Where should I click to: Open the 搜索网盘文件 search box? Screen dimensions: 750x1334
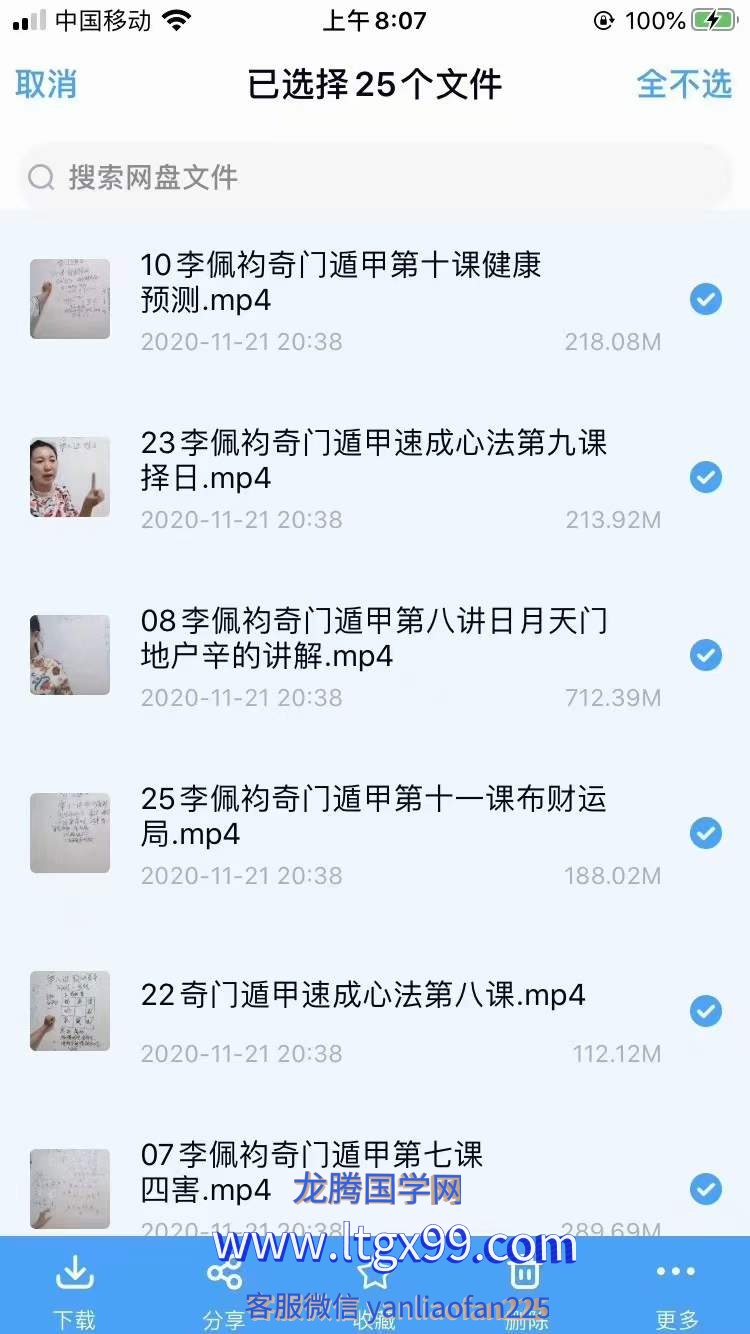click(375, 178)
